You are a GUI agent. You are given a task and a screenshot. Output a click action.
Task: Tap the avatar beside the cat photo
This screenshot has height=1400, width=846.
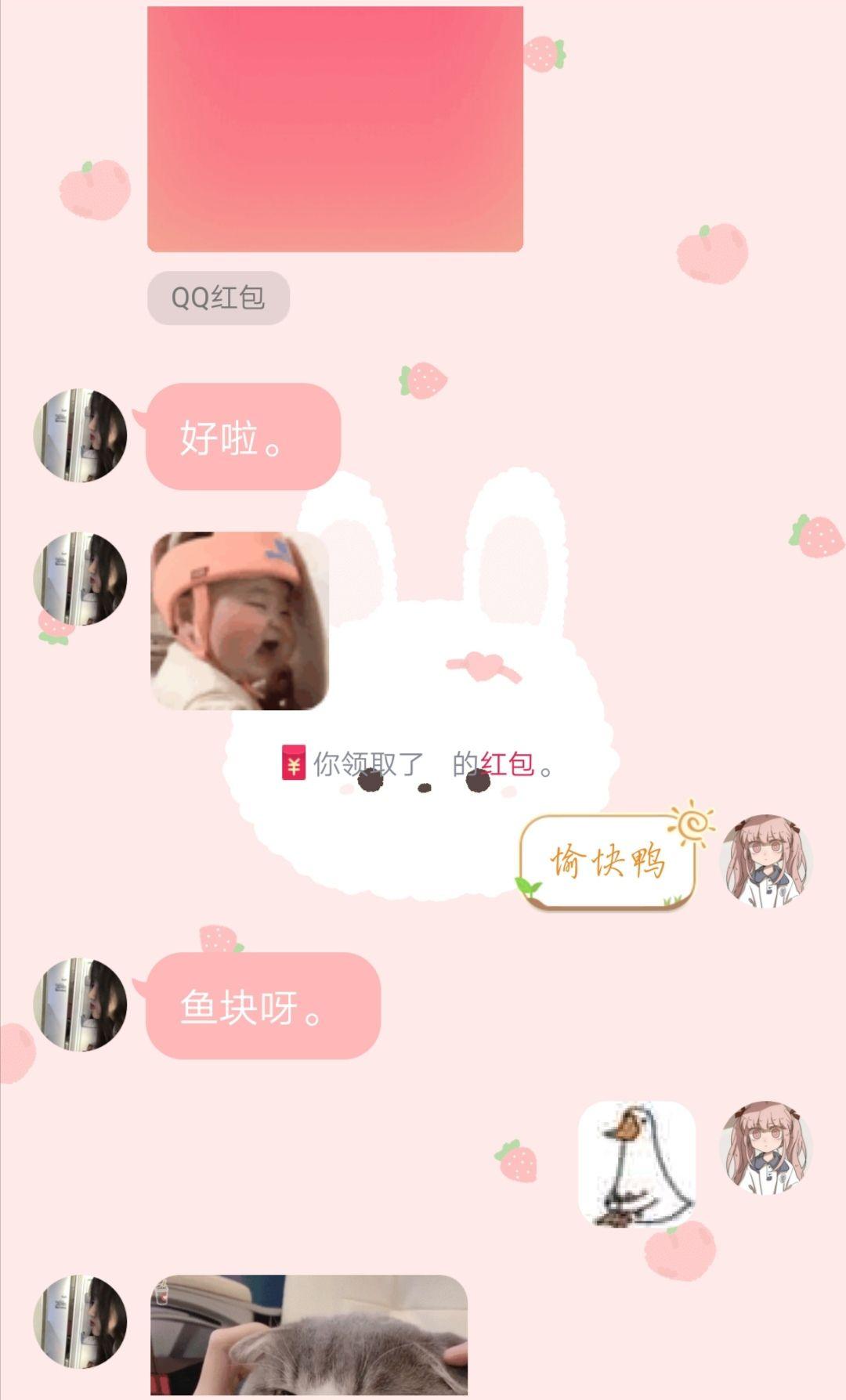pyautogui.click(x=80, y=1322)
